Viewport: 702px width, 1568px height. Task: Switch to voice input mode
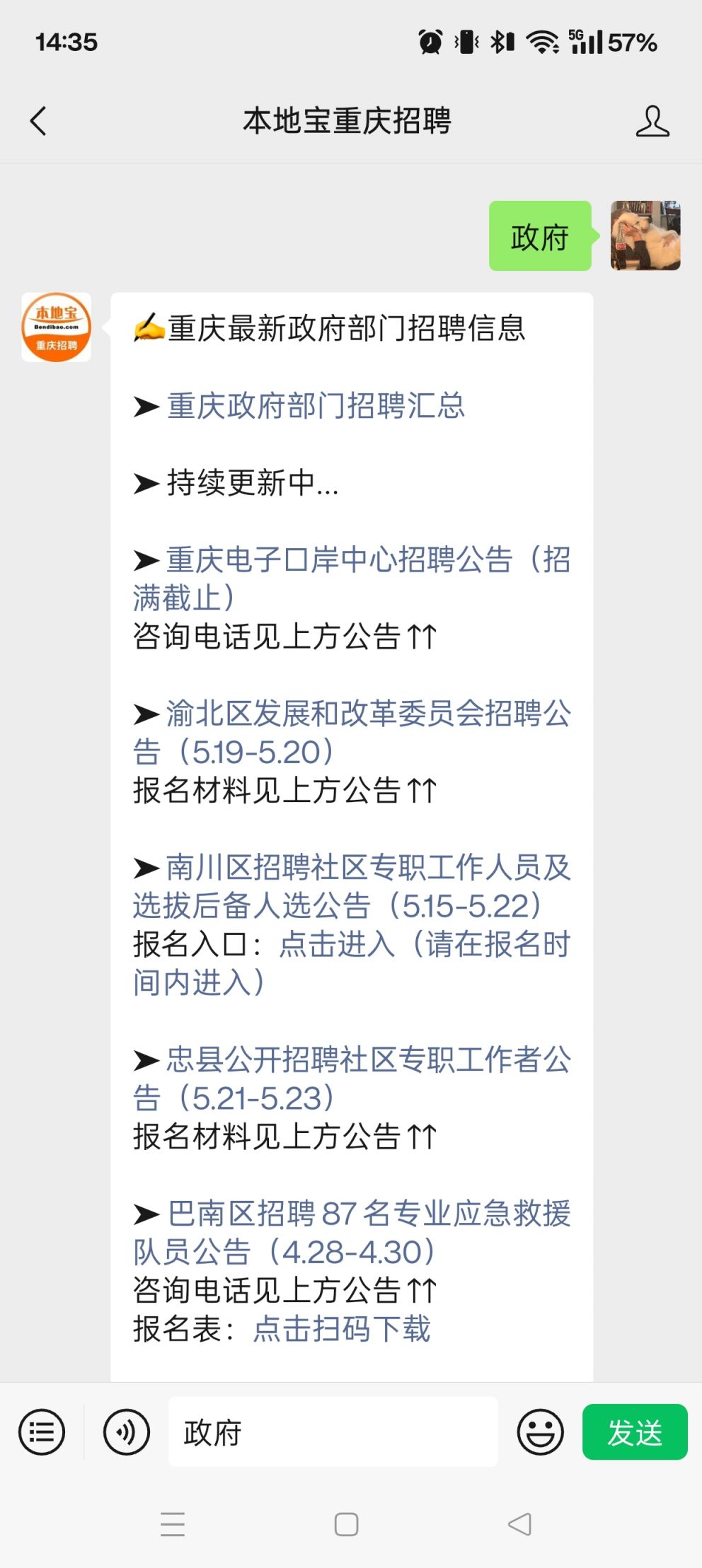point(127,1432)
